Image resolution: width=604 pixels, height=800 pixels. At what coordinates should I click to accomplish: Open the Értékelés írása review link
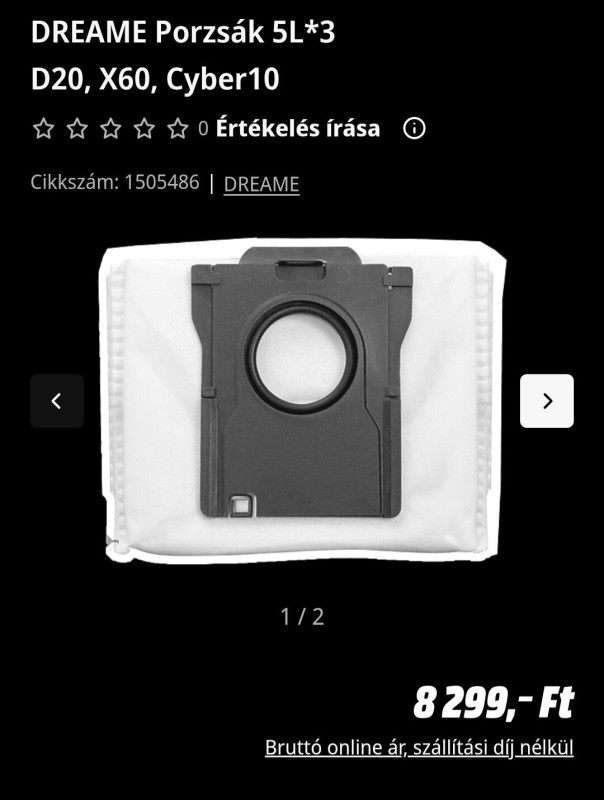(x=297, y=128)
